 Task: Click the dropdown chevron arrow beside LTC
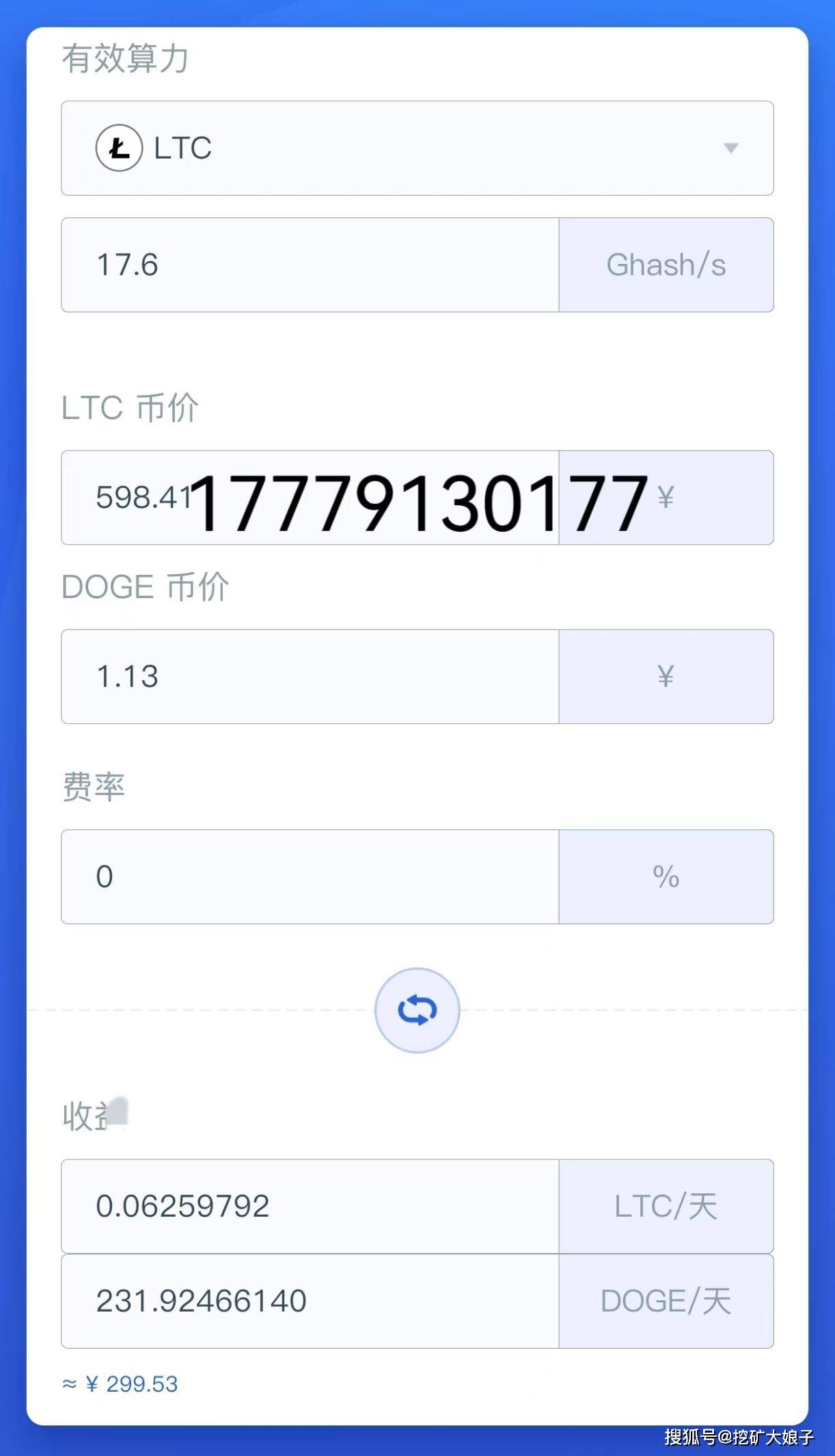click(730, 148)
